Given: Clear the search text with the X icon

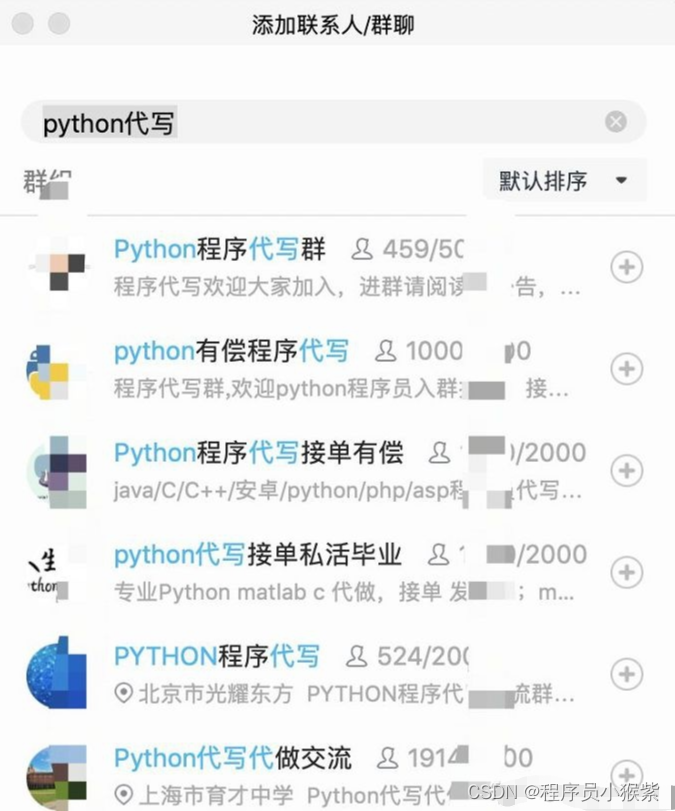Looking at the screenshot, I should [x=616, y=122].
